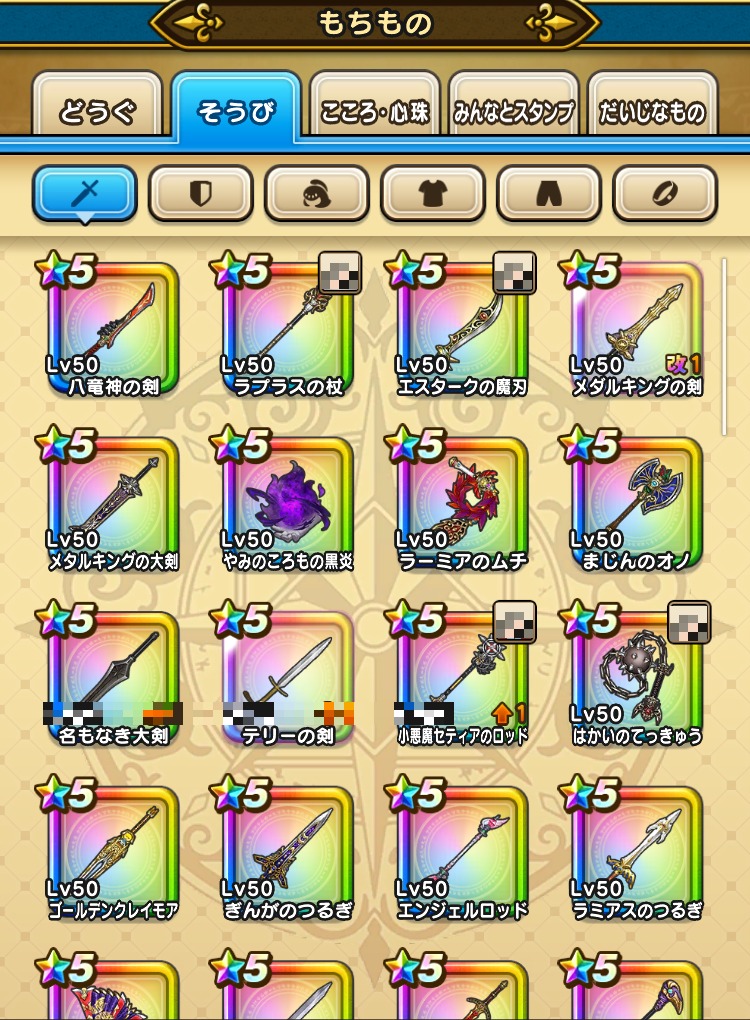Filter equipment by shield icon

(201, 193)
